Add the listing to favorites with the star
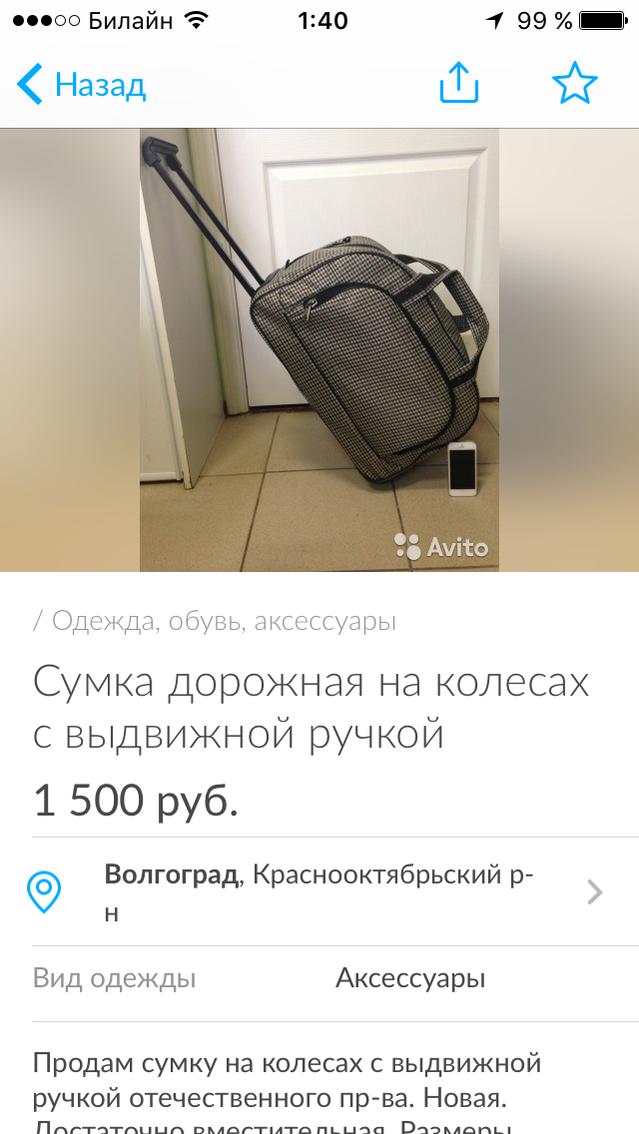This screenshot has width=639, height=1134. pos(574,84)
